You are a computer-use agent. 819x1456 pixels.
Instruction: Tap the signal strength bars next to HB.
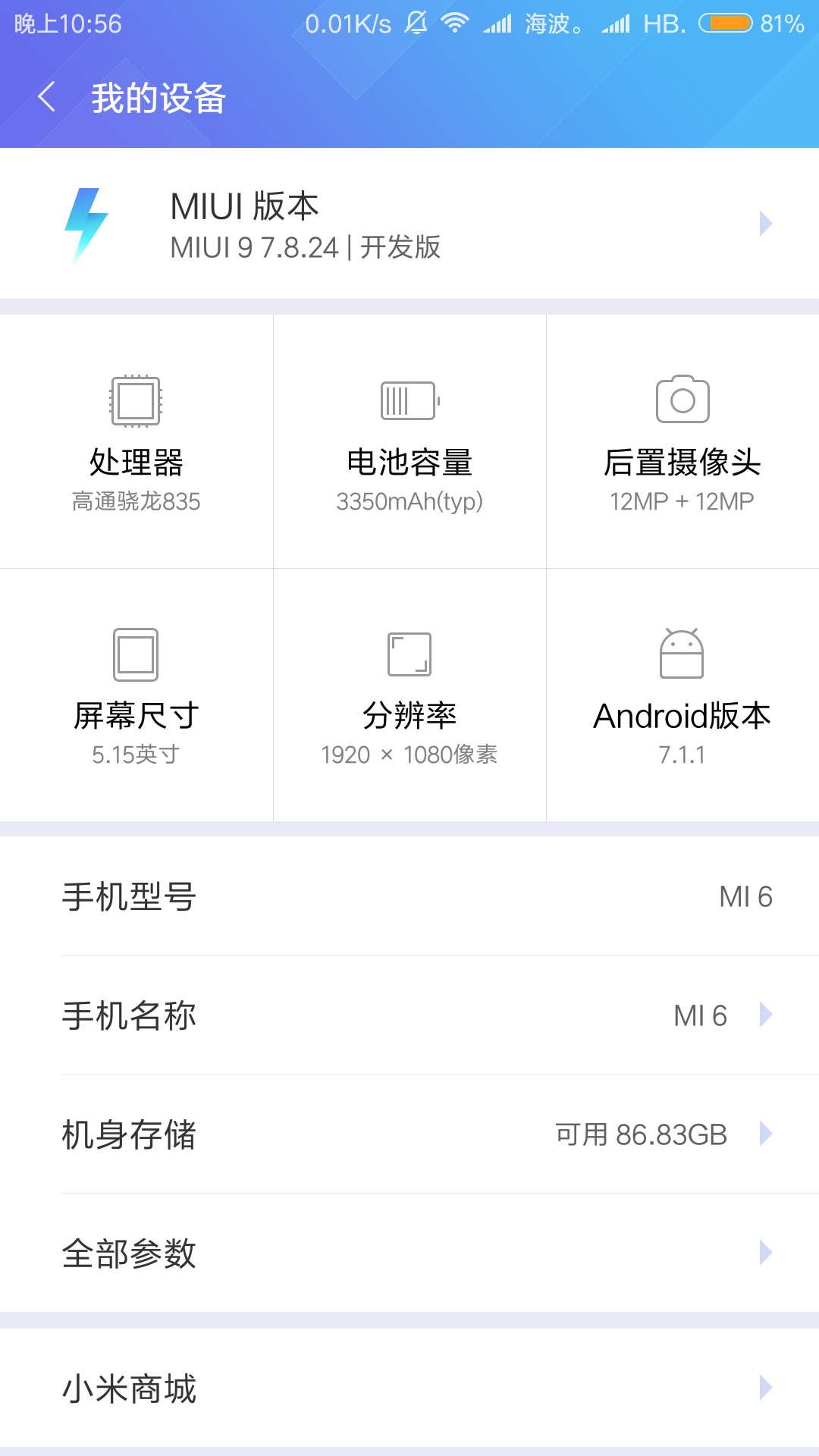(617, 23)
